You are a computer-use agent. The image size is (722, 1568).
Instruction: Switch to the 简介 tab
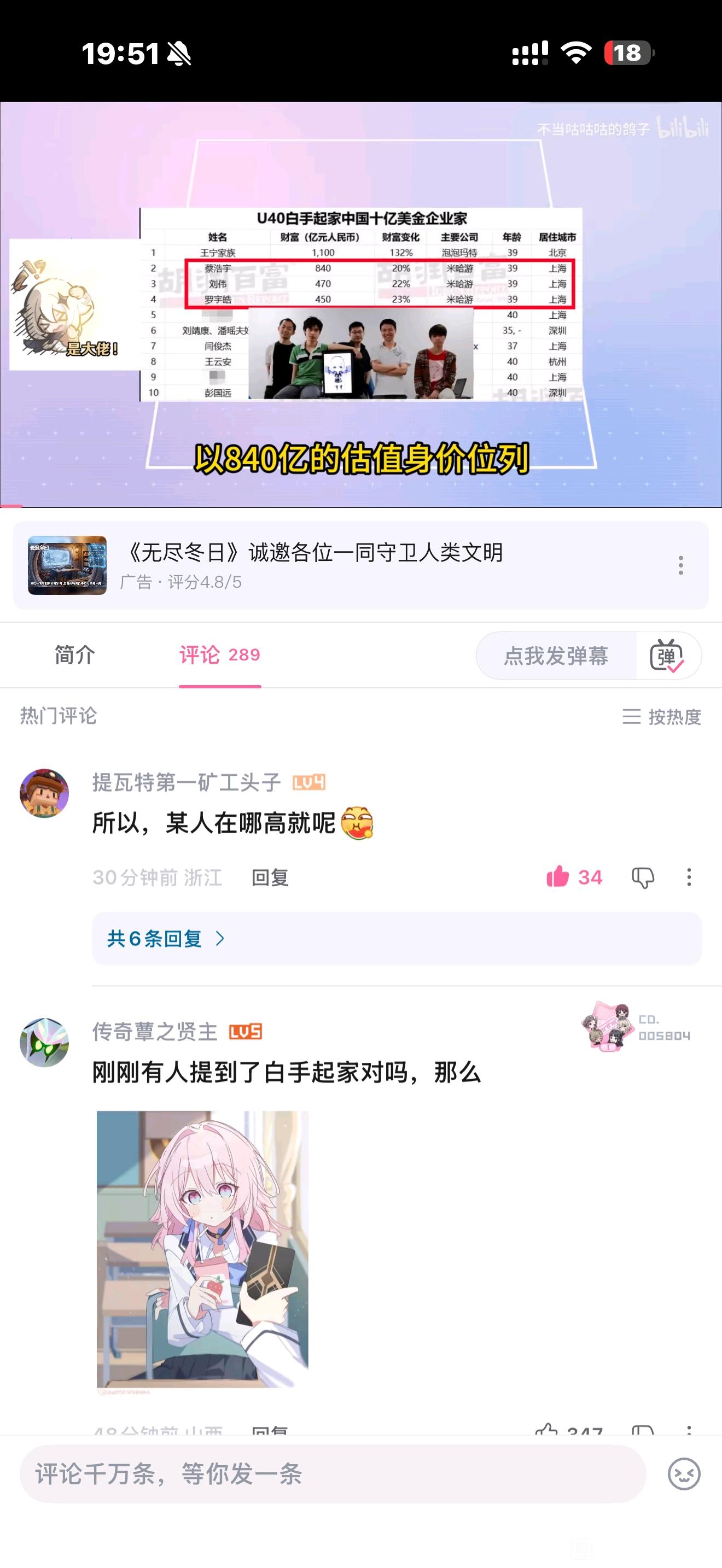[74, 655]
